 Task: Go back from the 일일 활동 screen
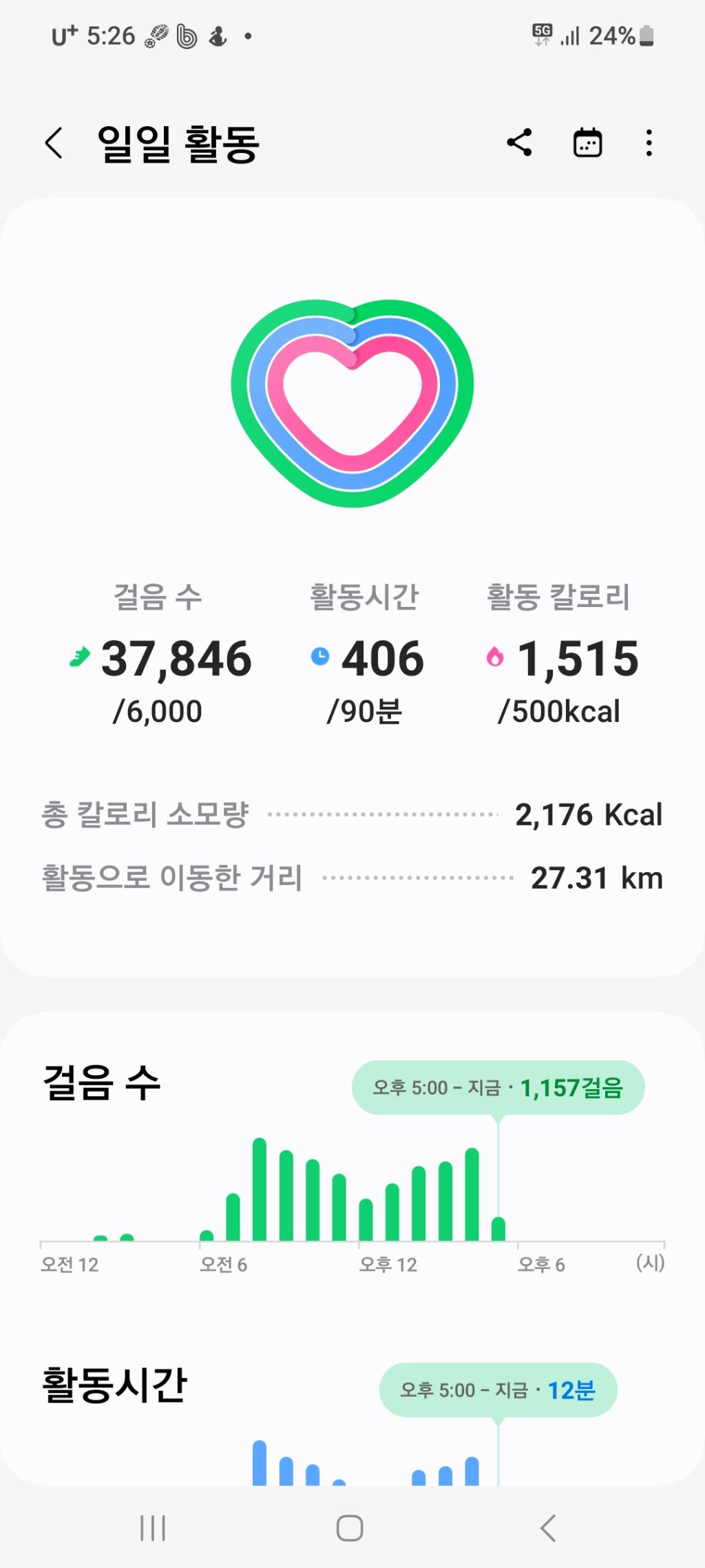point(54,143)
